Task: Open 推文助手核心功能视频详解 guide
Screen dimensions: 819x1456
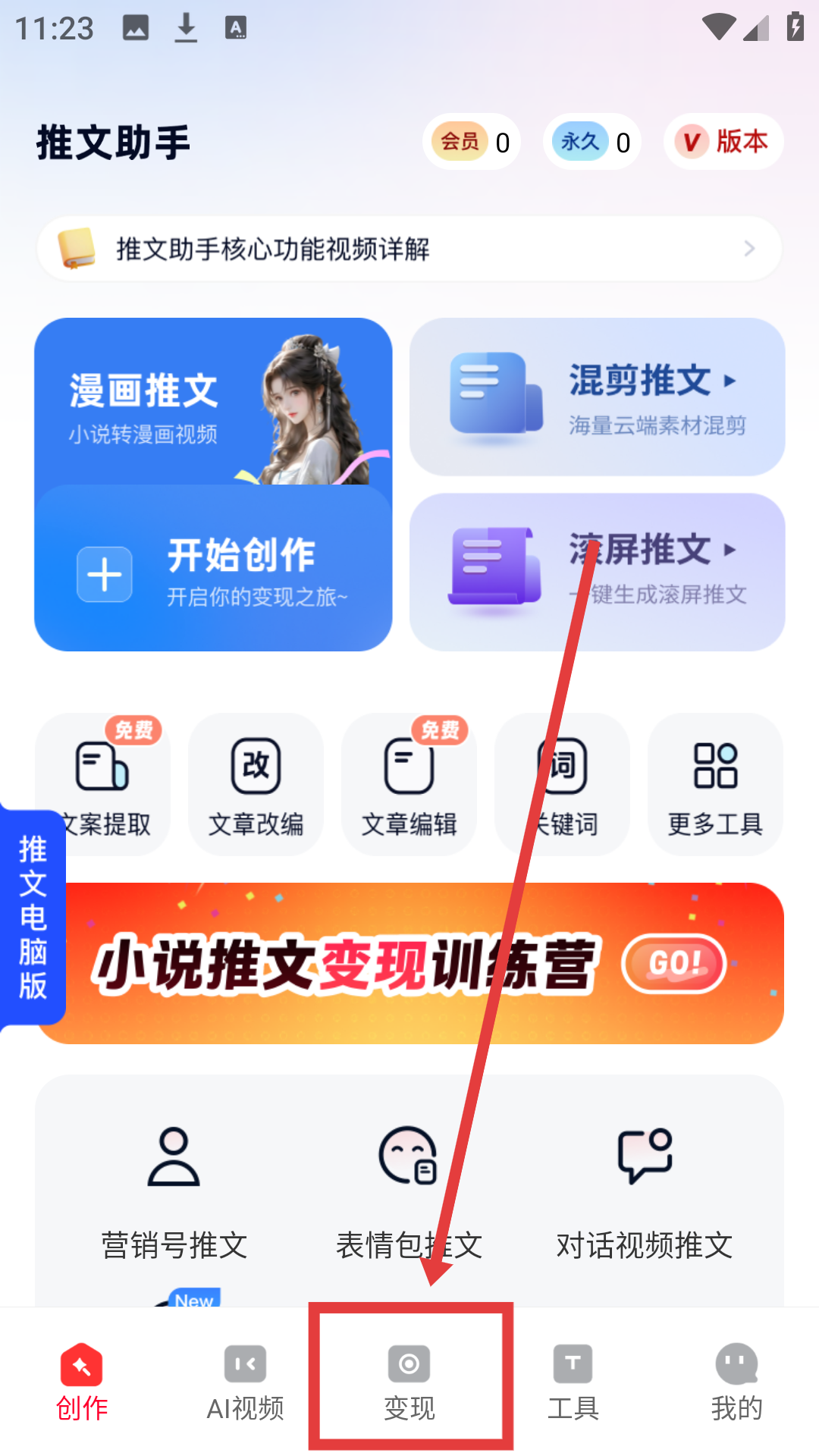Action: tap(409, 249)
